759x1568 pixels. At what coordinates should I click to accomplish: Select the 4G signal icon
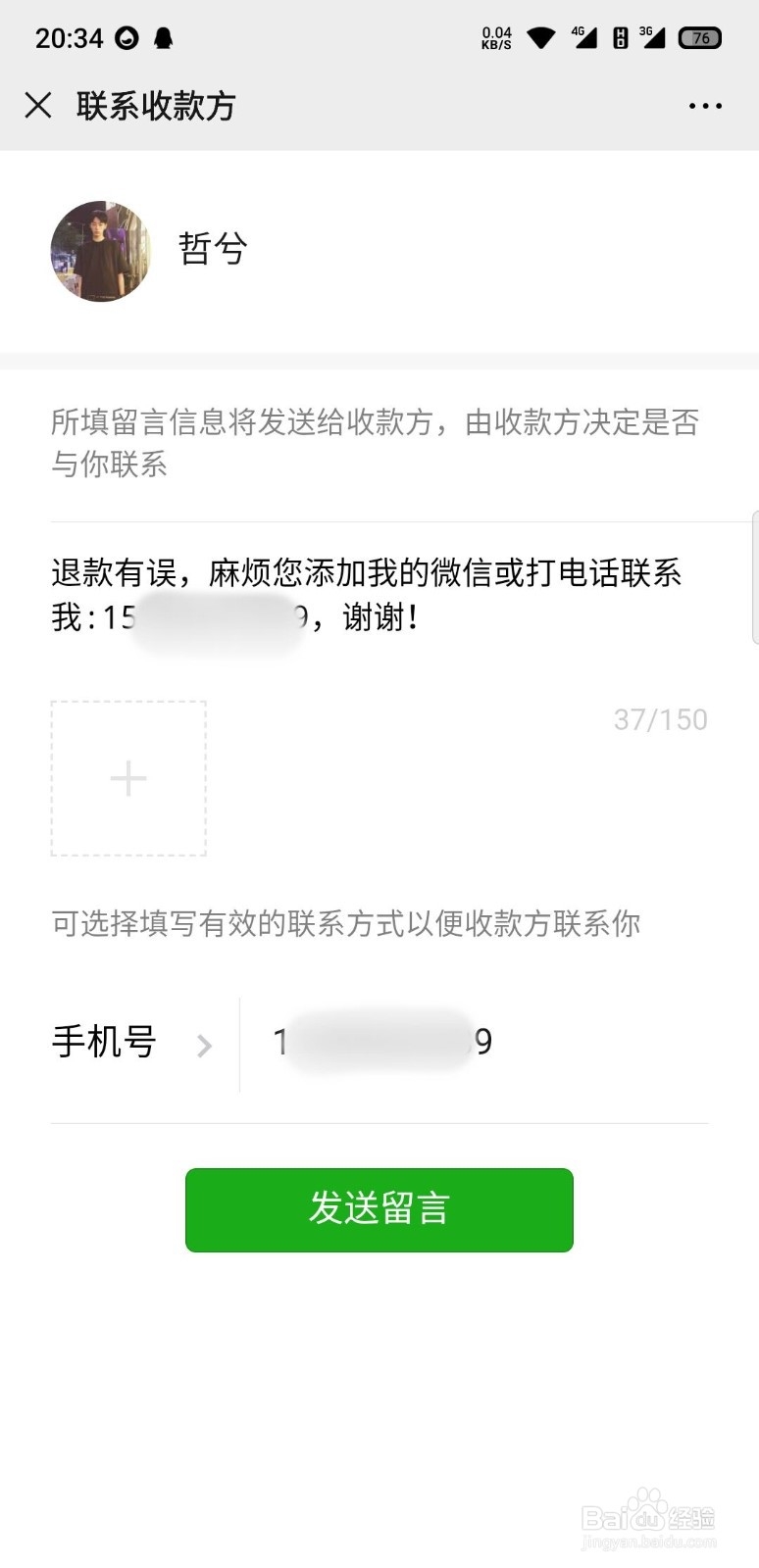584,37
